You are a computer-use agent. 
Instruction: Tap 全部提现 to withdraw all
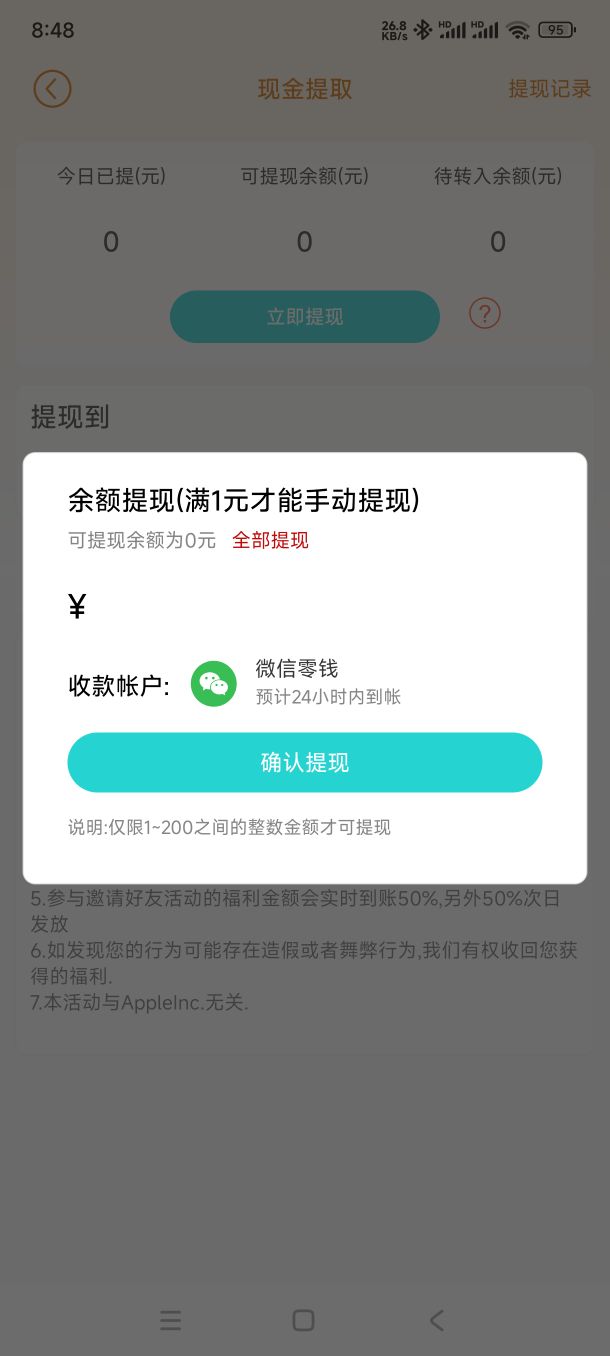click(x=270, y=541)
